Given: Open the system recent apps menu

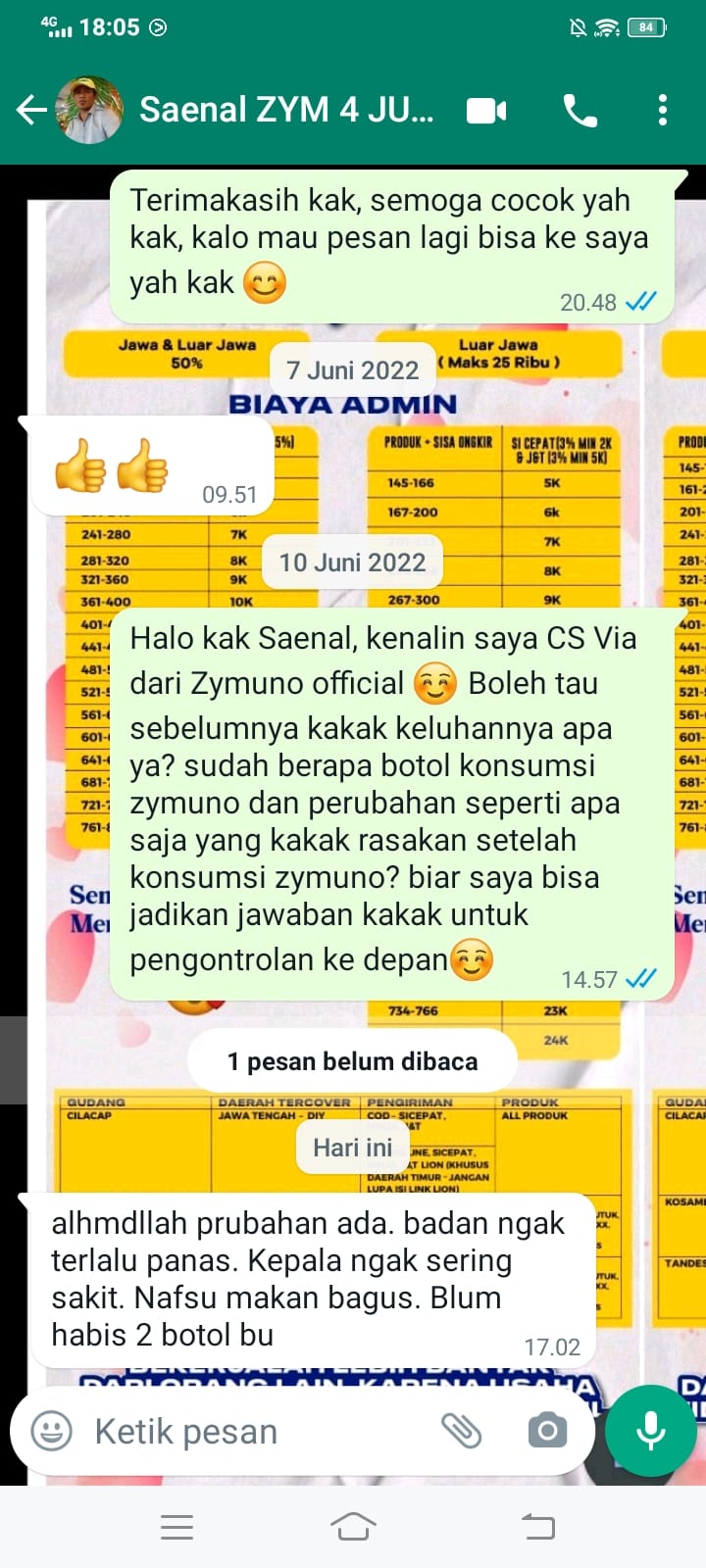Looking at the screenshot, I should click(176, 1526).
